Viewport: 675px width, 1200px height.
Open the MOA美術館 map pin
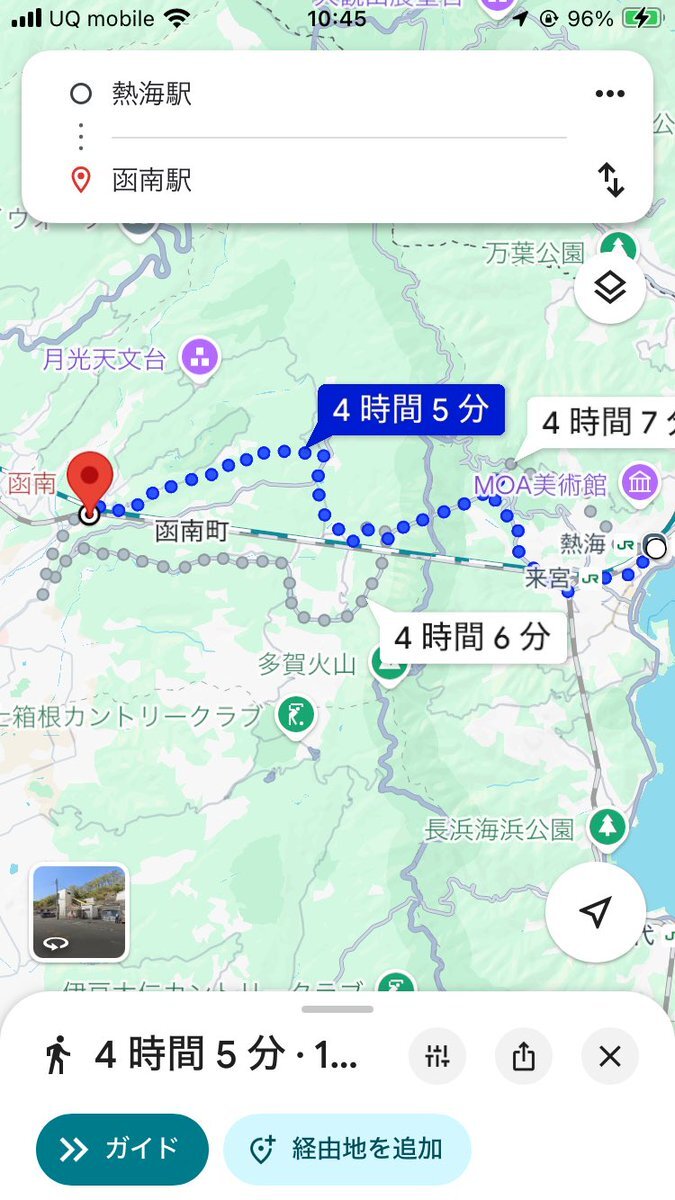pos(637,485)
